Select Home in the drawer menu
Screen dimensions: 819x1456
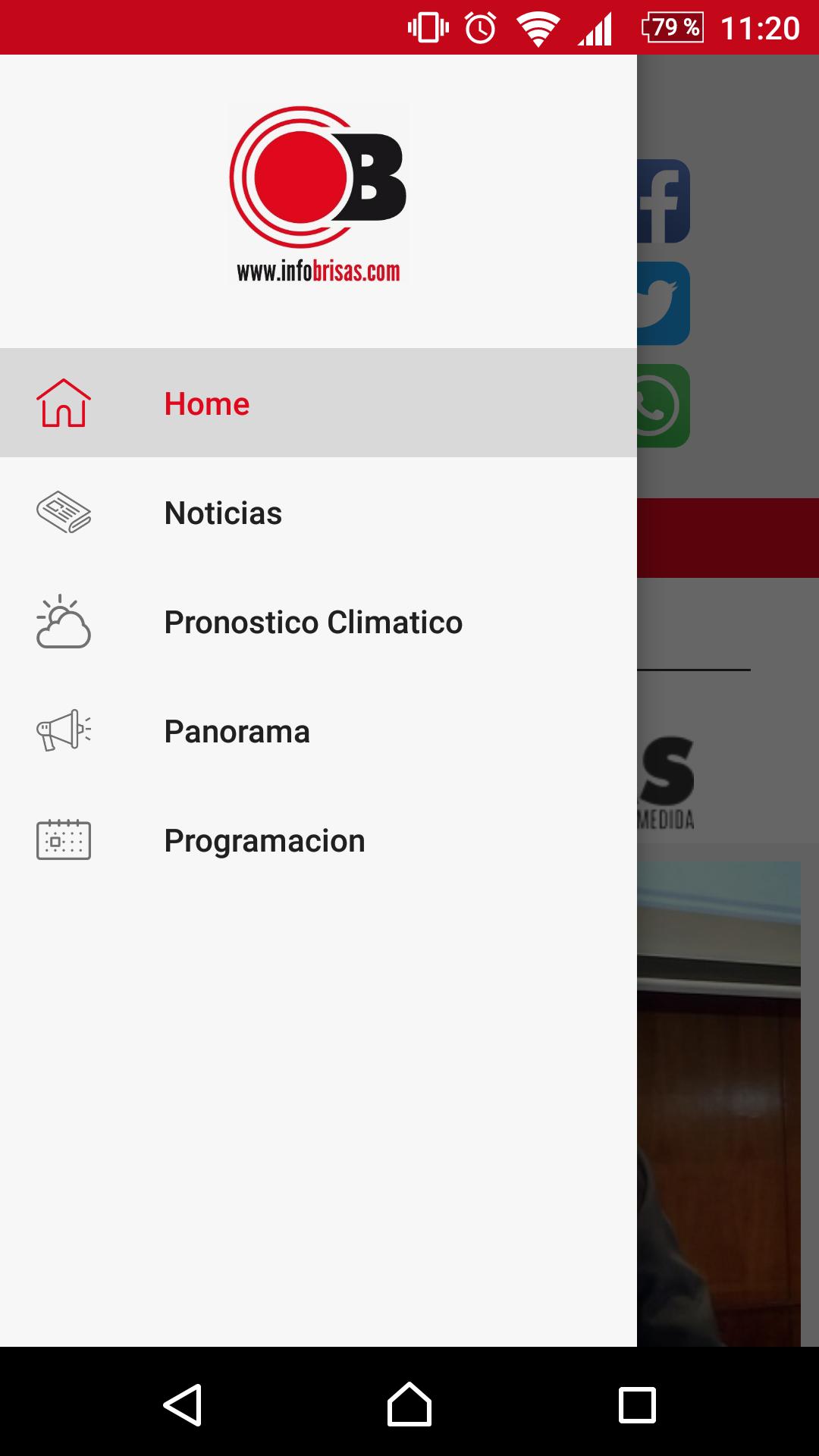[x=318, y=403]
